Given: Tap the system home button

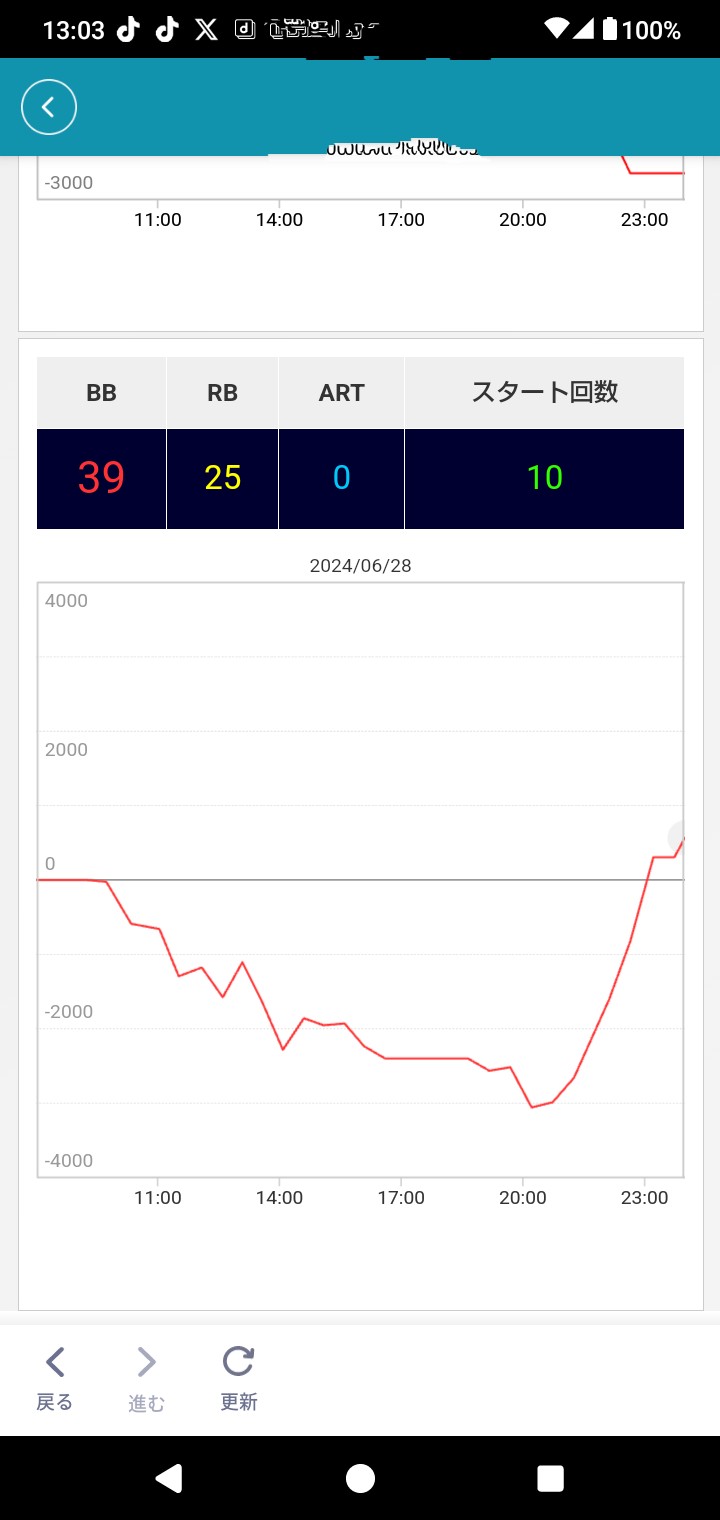Looking at the screenshot, I should coord(360,1478).
